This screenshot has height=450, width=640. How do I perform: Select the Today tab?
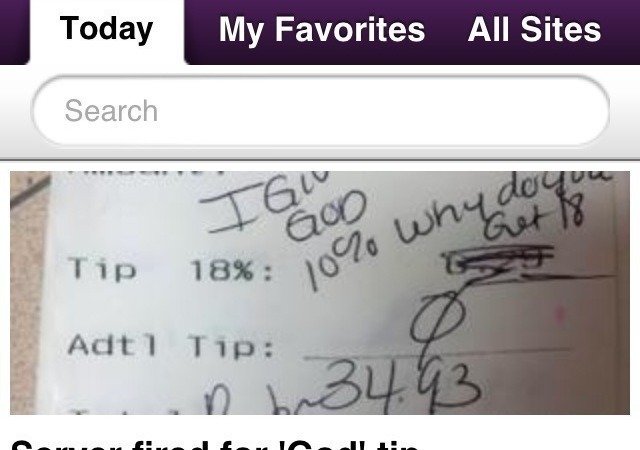pyautogui.click(x=107, y=30)
